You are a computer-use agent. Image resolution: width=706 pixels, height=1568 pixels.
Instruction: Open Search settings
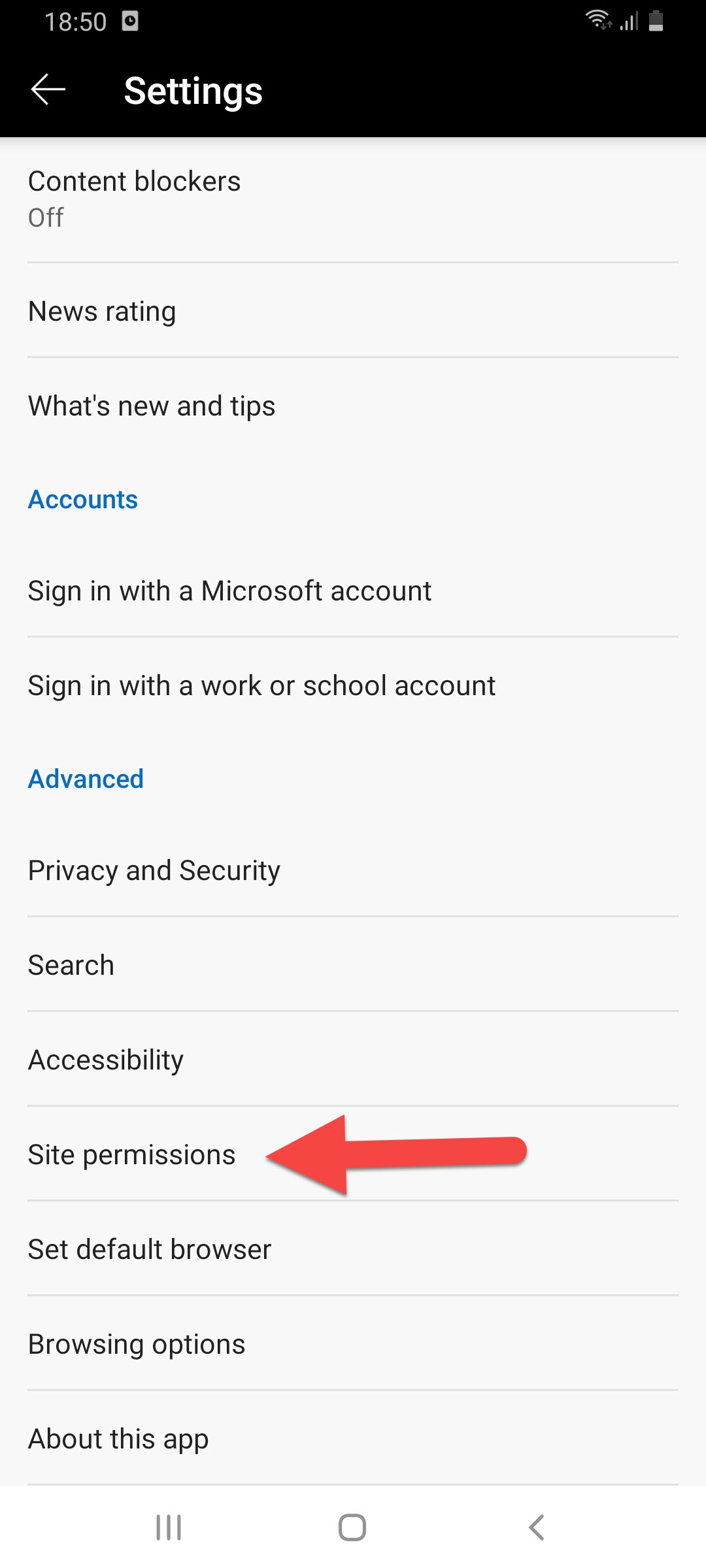pos(71,965)
